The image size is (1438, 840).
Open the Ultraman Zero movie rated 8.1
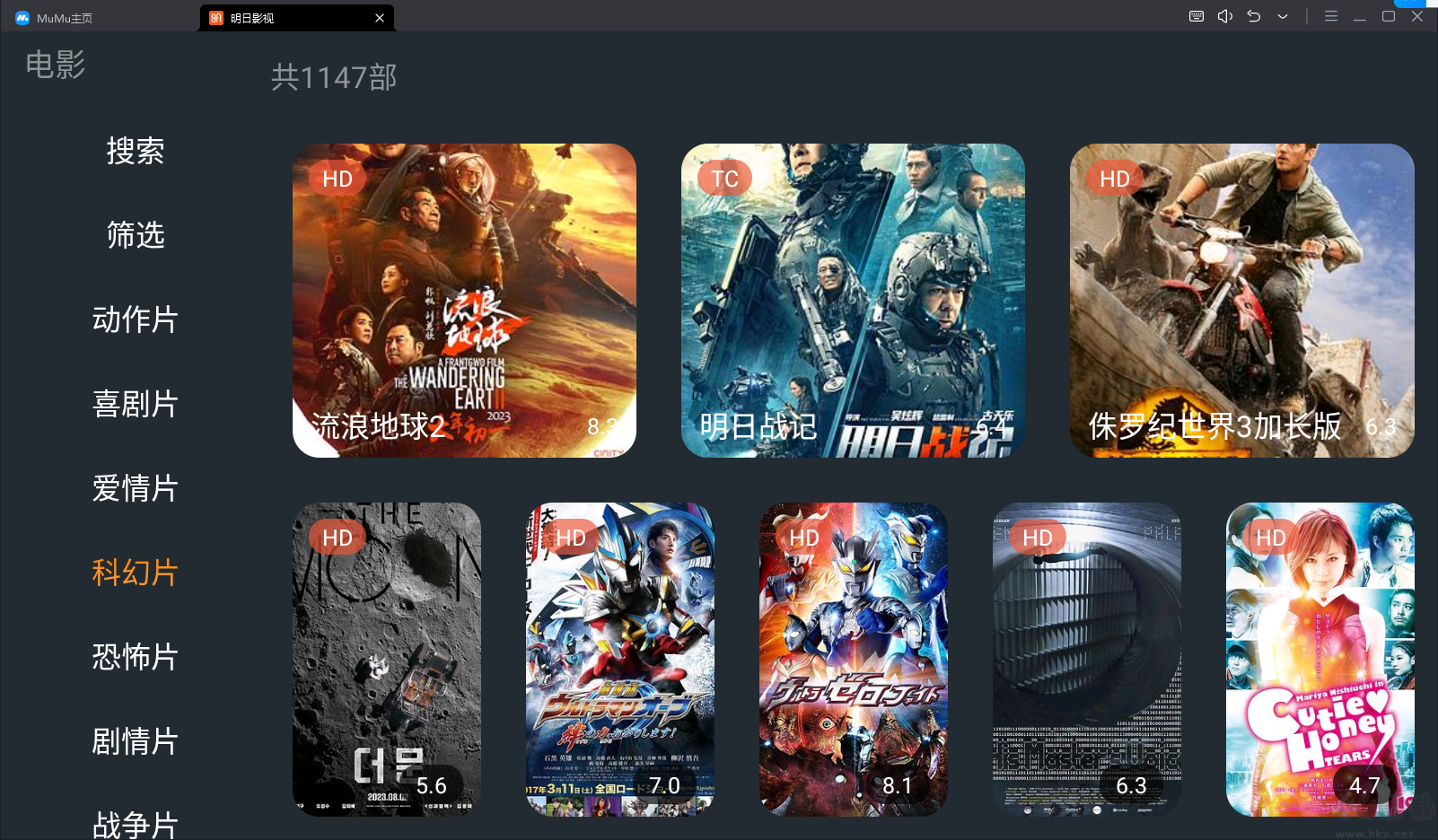click(854, 660)
